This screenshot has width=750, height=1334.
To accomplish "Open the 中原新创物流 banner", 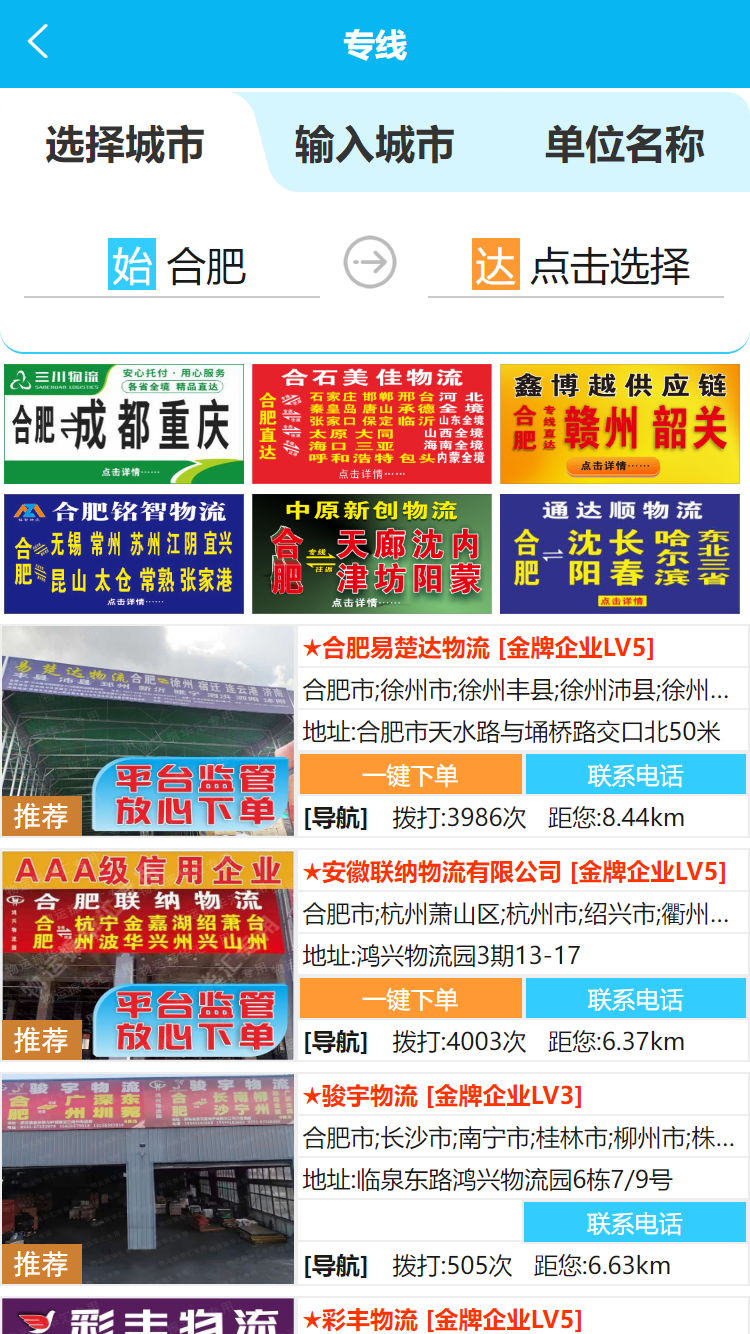I will click(372, 554).
